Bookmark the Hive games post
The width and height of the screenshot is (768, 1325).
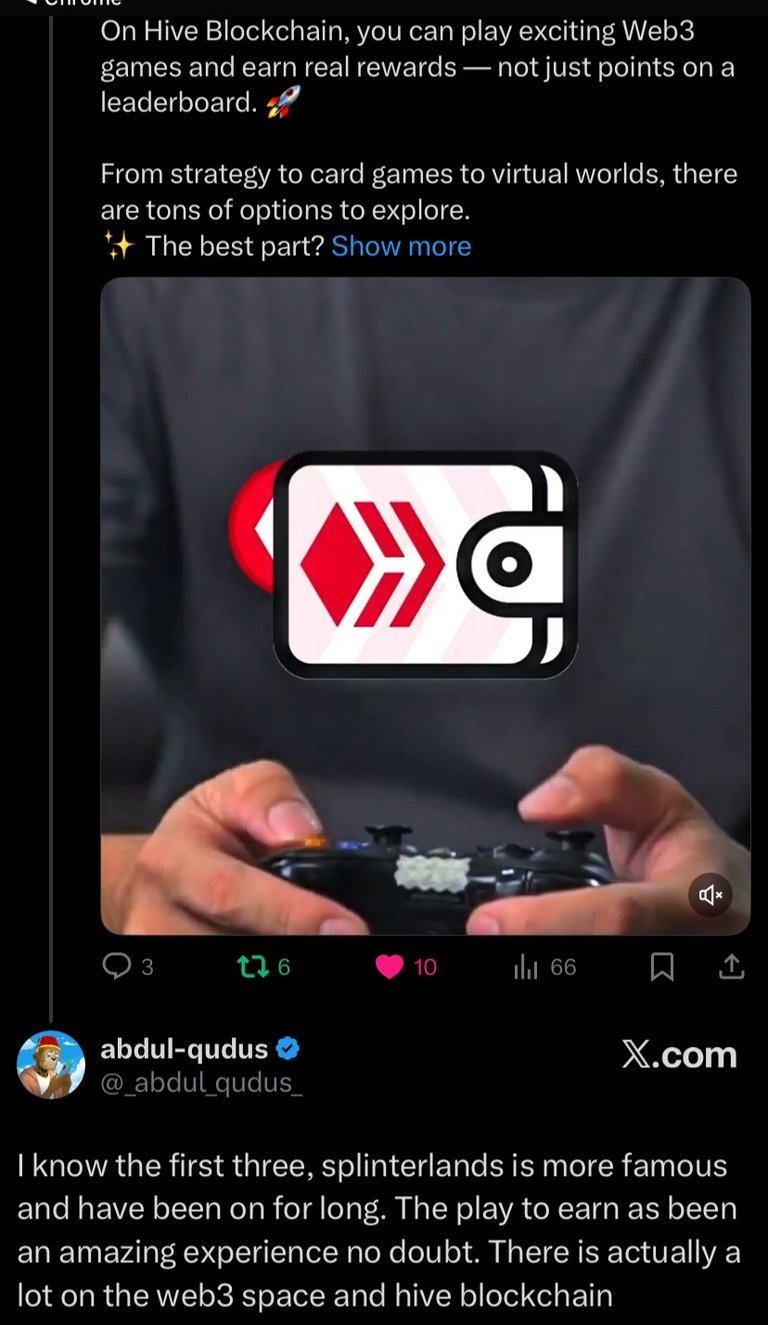pyautogui.click(x=662, y=967)
